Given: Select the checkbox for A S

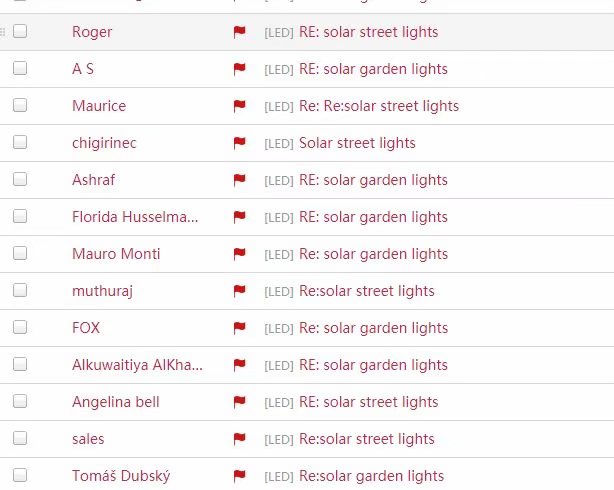Looking at the screenshot, I should [20, 69].
